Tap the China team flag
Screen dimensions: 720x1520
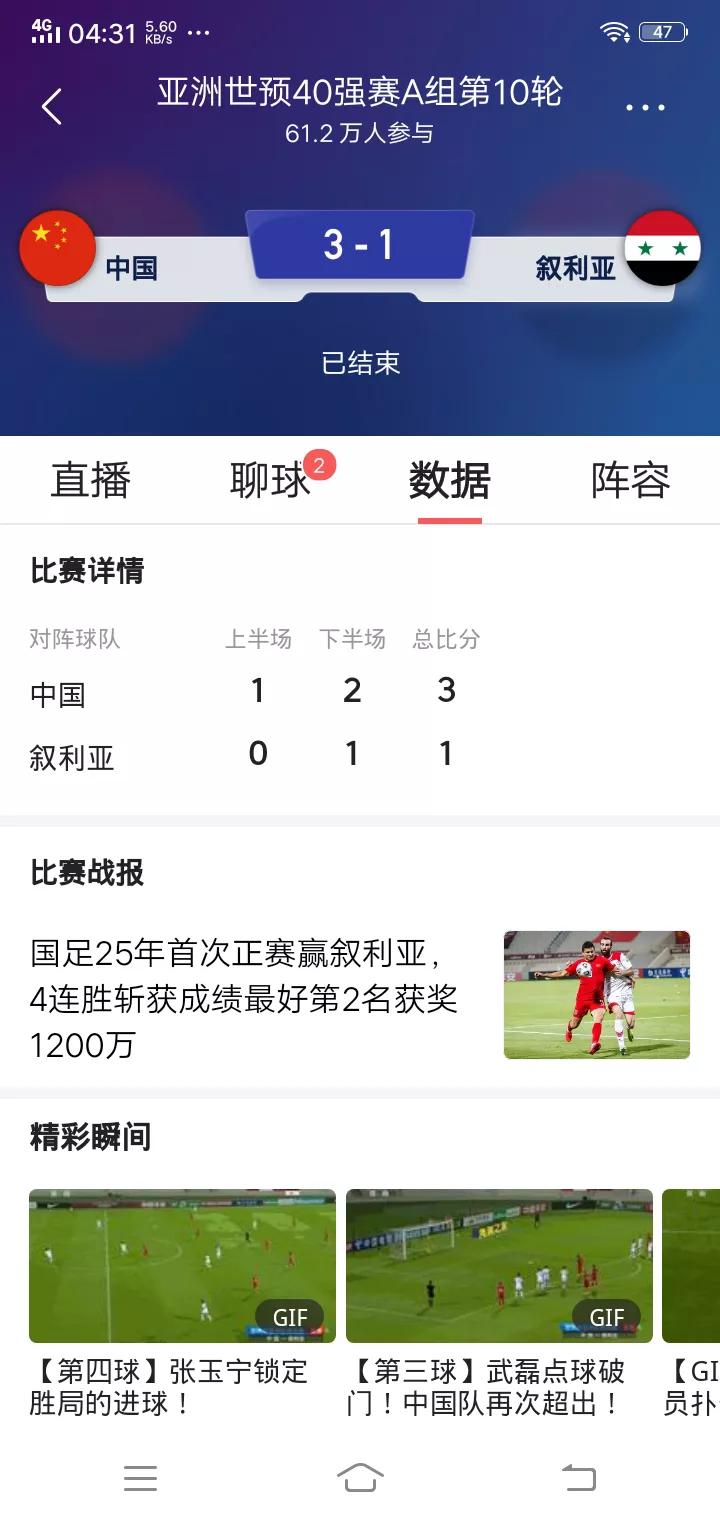(x=57, y=248)
